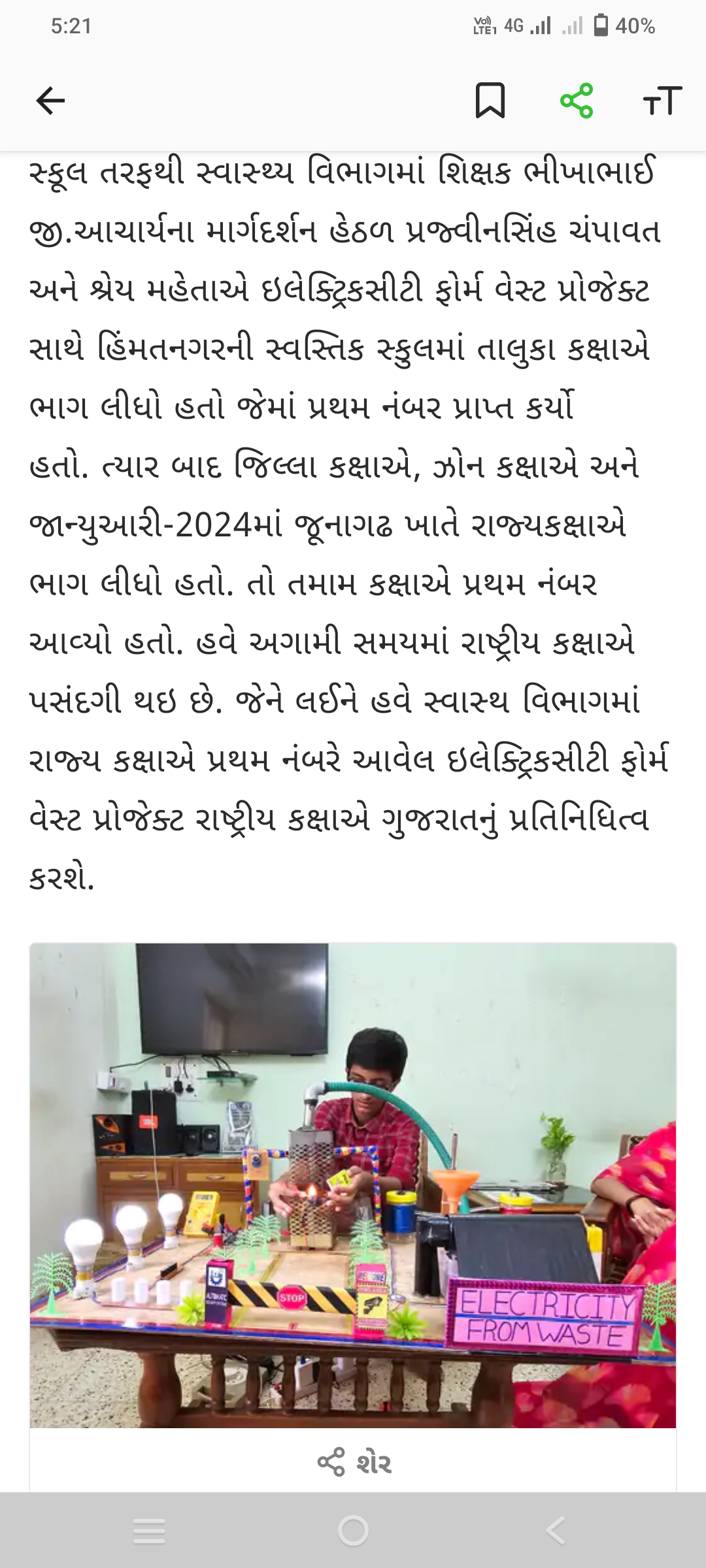
Task: Share the article via green share icon
Action: click(x=577, y=101)
